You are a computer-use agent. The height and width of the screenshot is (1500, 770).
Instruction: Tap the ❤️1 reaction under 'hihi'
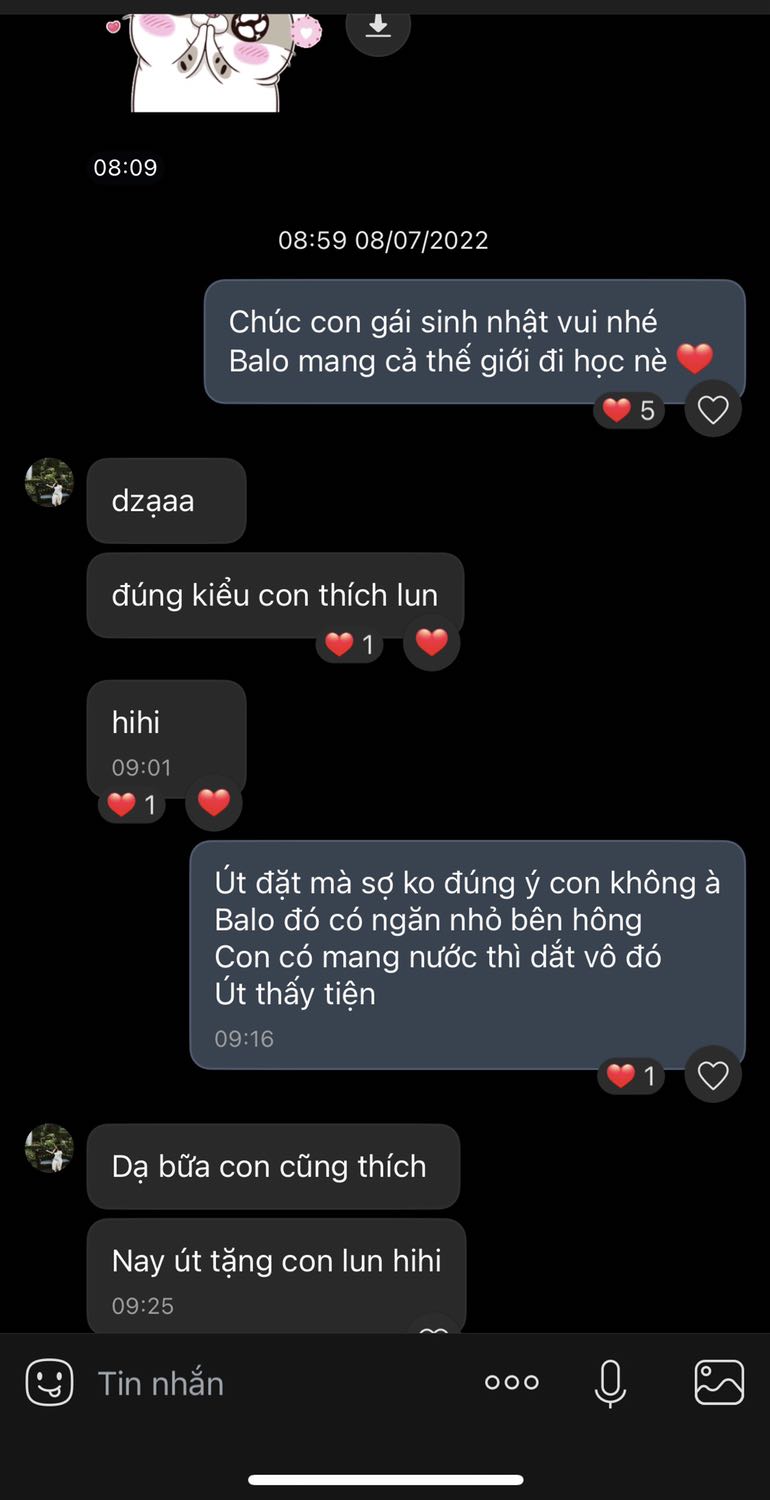click(x=129, y=803)
